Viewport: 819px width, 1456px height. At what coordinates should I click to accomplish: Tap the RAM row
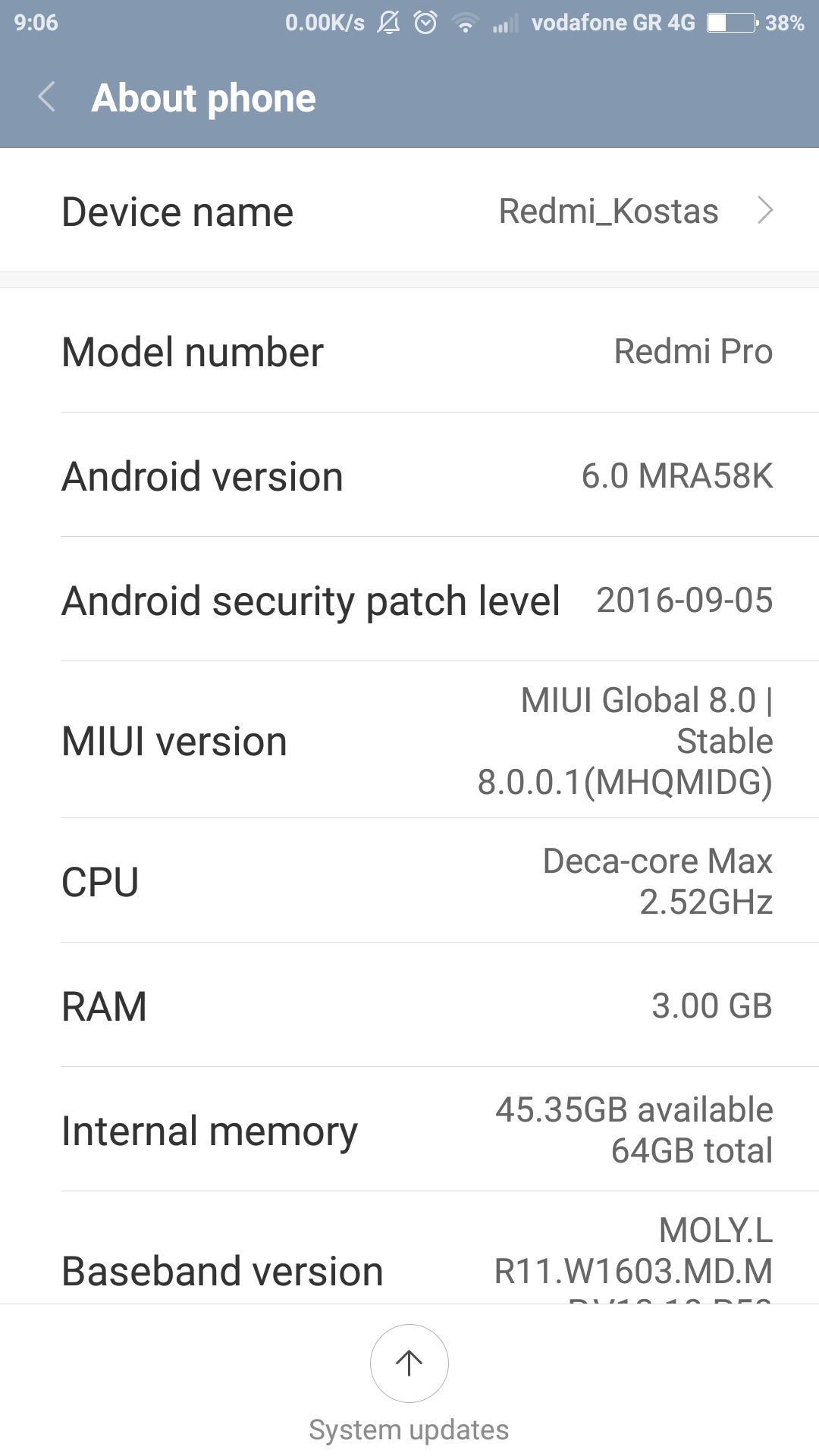409,1006
